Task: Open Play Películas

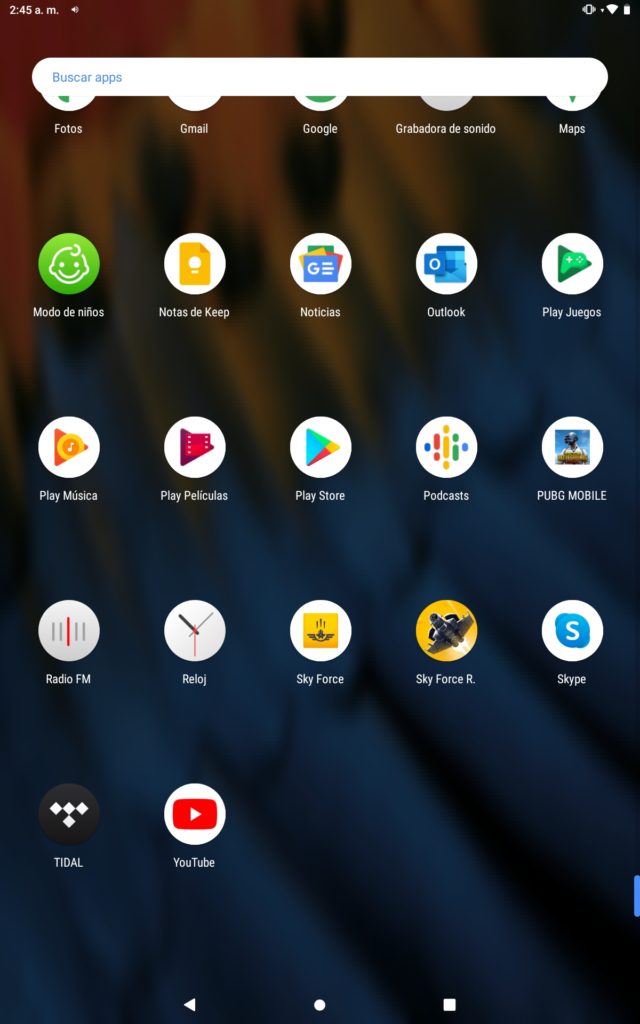Action: click(x=194, y=447)
